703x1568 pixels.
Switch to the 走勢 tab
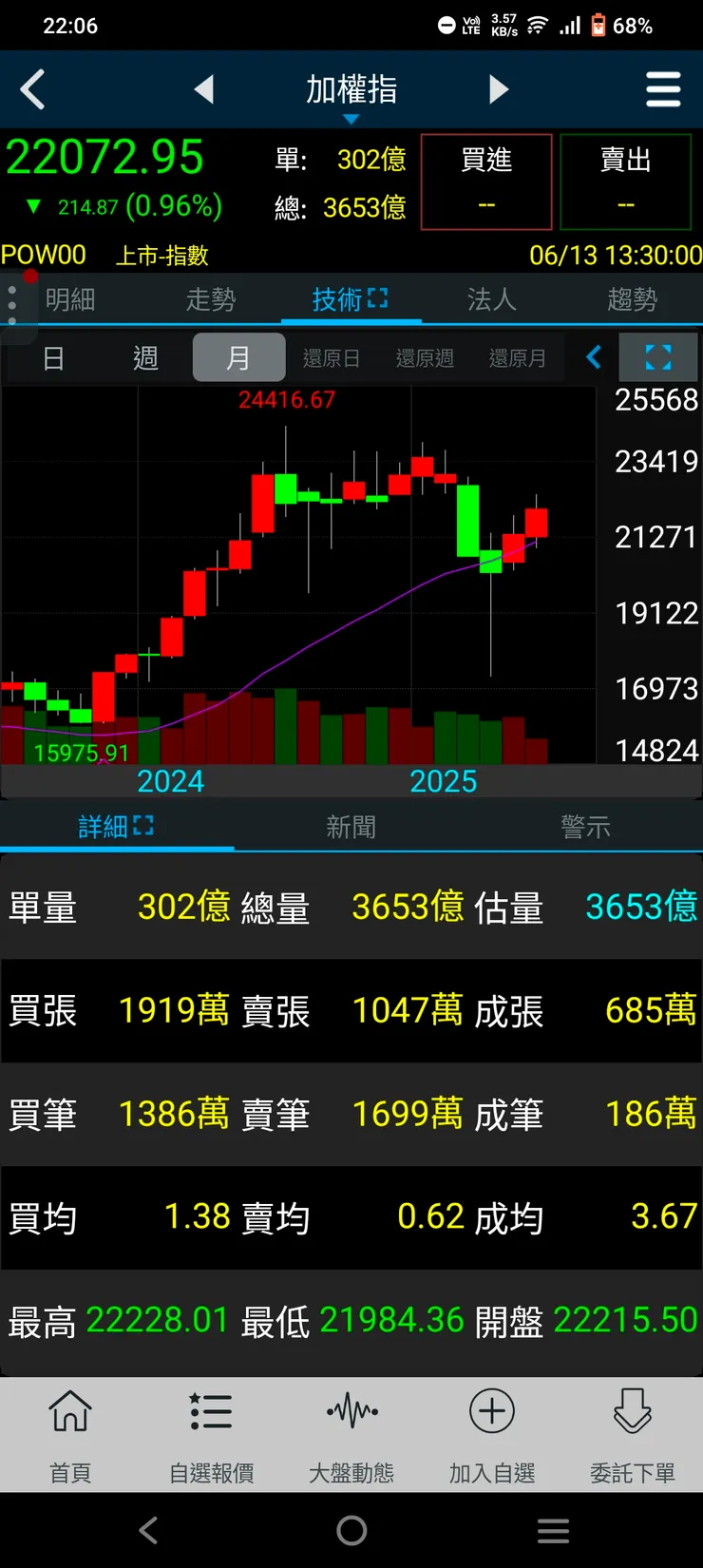[x=210, y=300]
